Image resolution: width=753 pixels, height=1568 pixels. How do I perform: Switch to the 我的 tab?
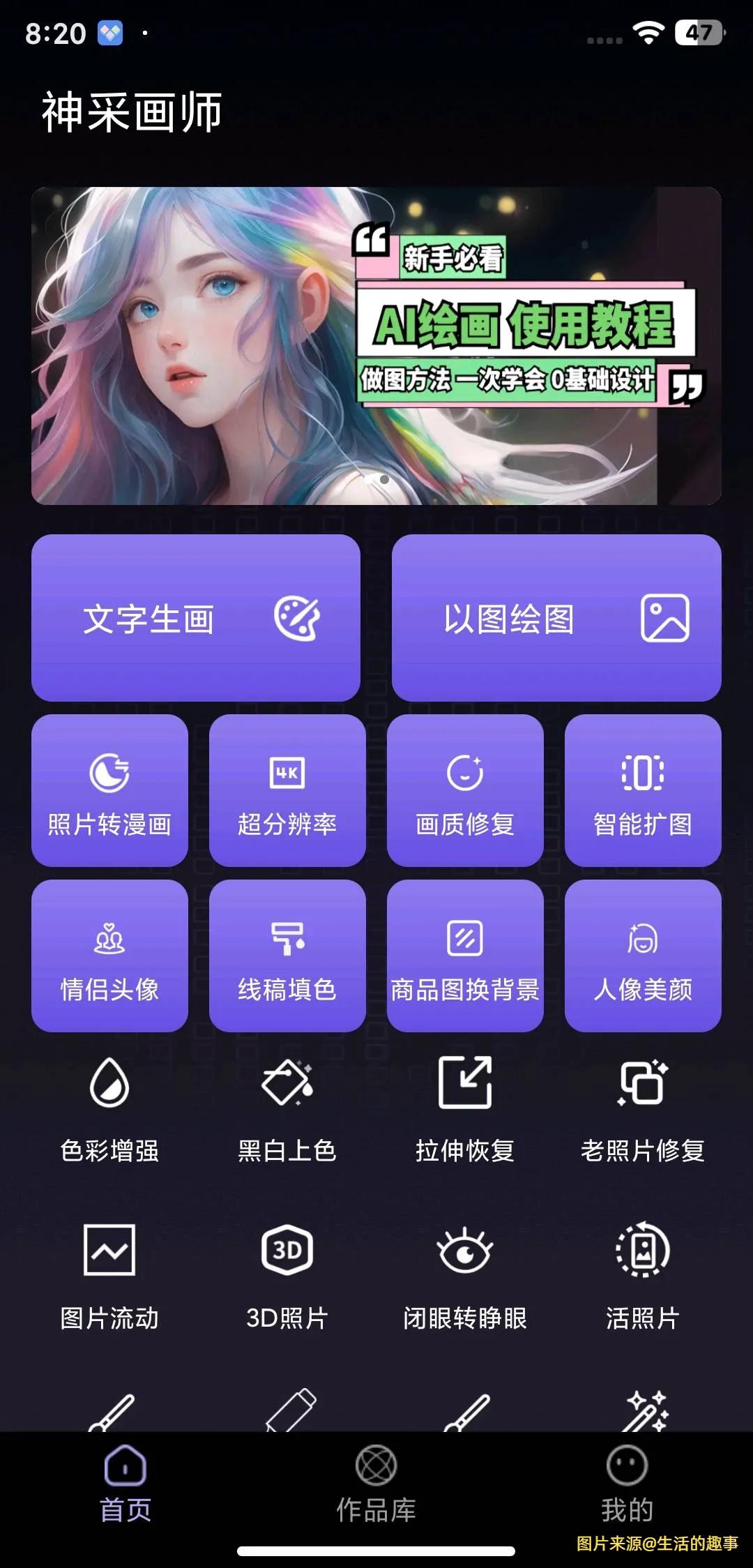[x=627, y=1484]
